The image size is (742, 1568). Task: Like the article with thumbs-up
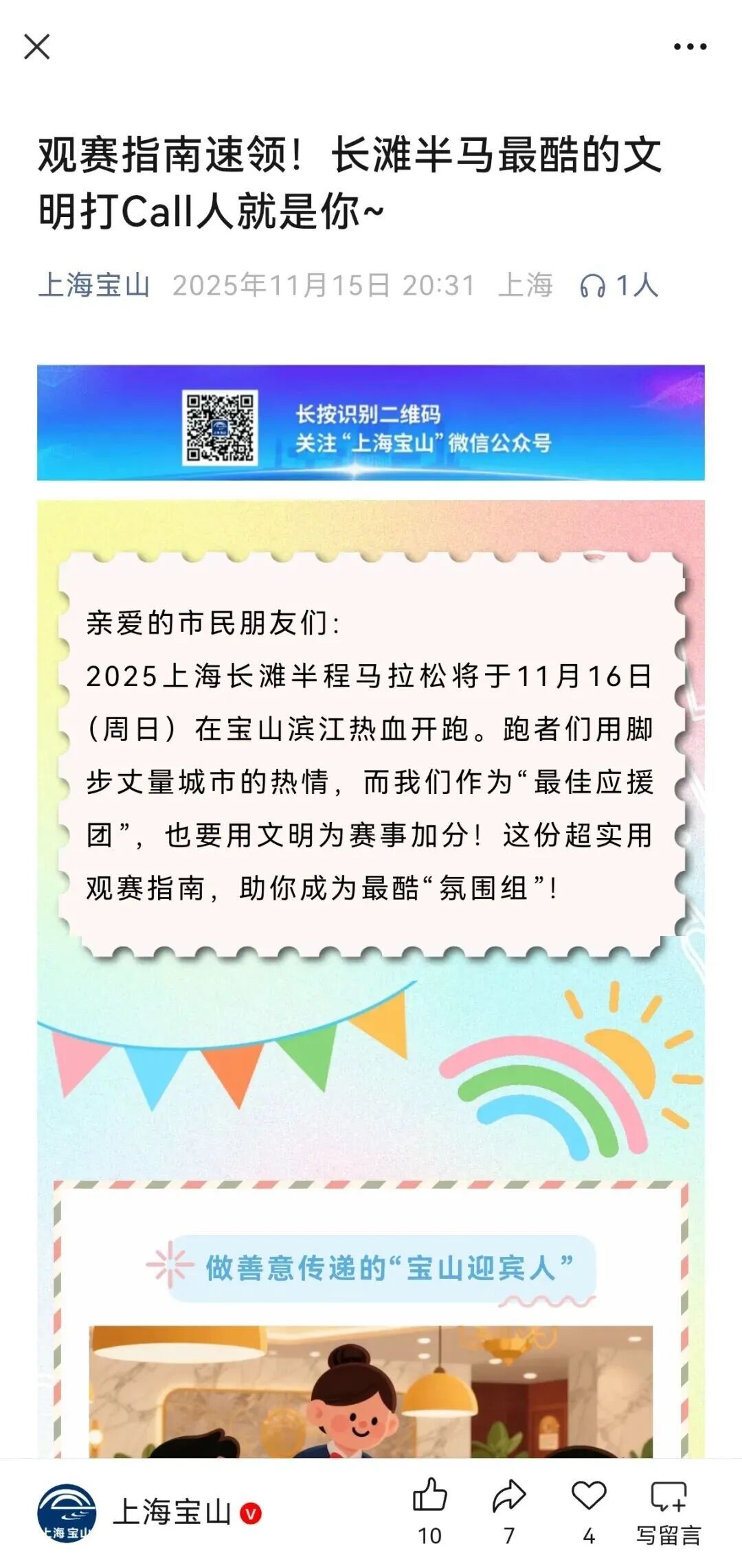point(429,1495)
